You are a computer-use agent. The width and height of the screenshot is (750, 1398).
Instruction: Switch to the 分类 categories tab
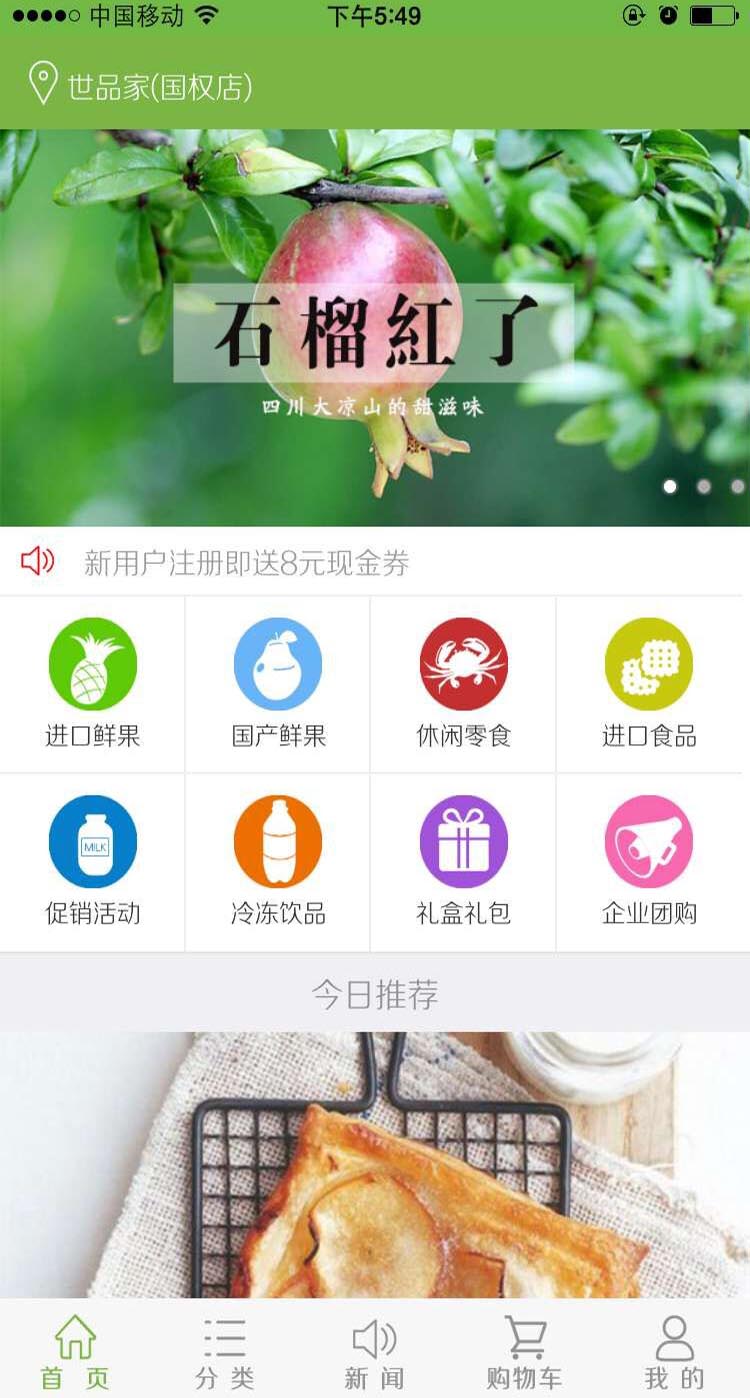[x=225, y=1351]
